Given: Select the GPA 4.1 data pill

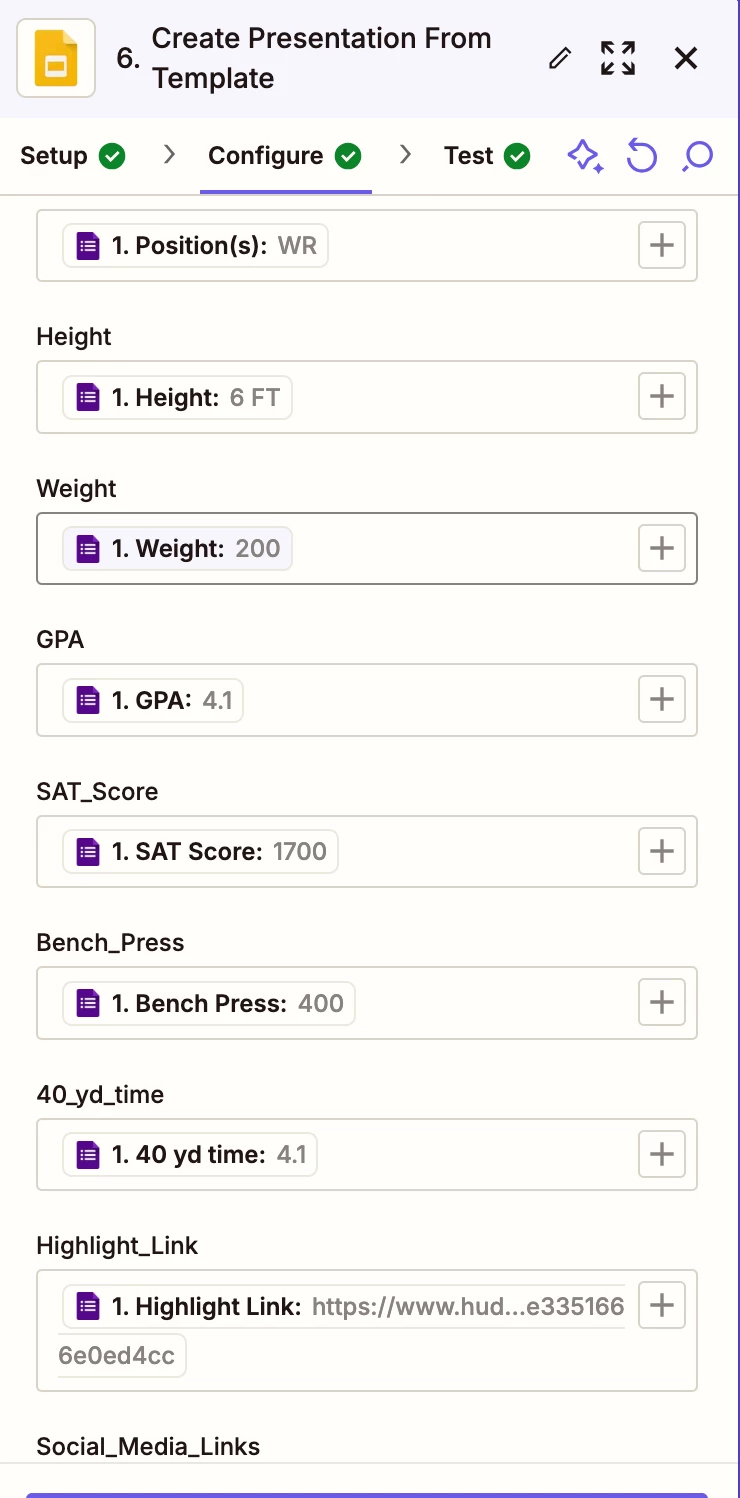Looking at the screenshot, I should pos(153,700).
